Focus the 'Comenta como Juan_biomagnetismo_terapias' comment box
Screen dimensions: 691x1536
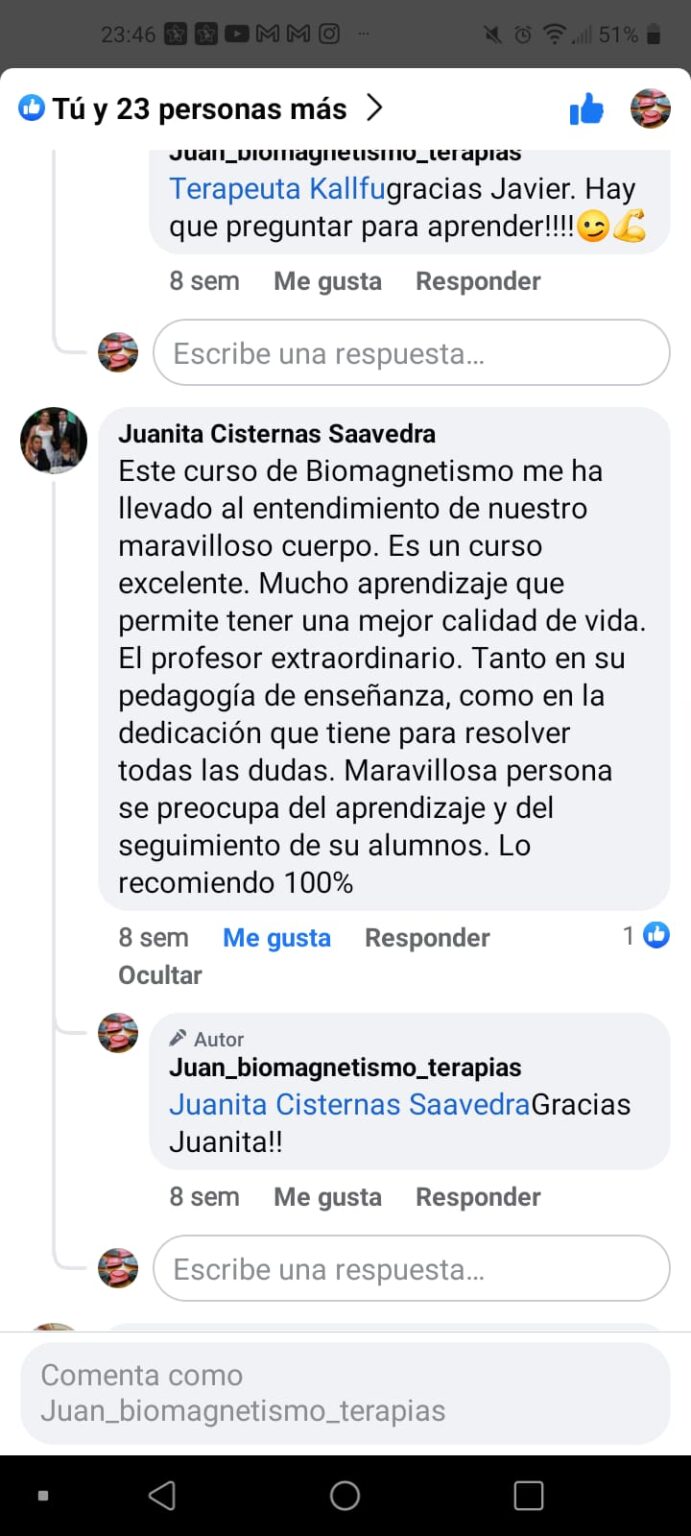(x=345, y=1392)
